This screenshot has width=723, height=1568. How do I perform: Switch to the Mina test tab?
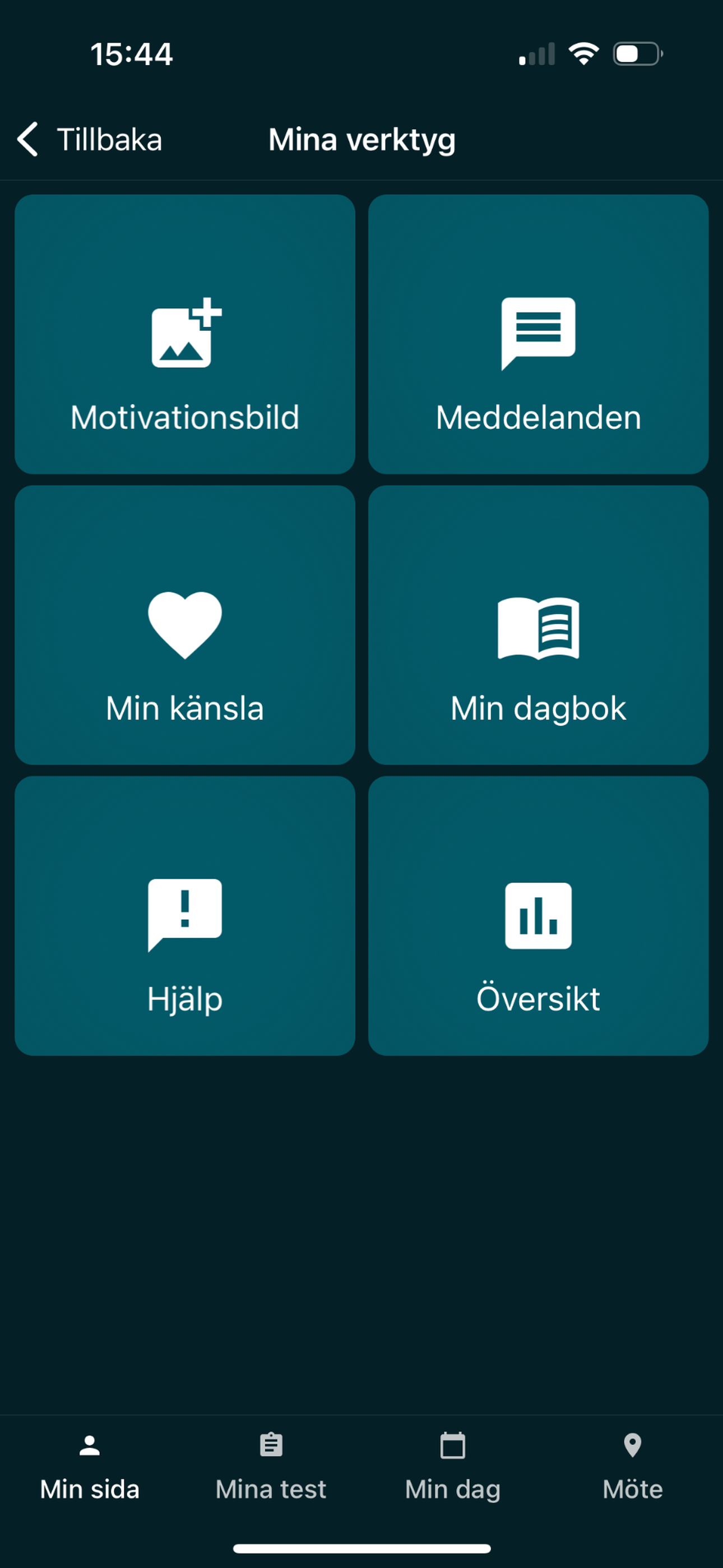pos(271,1468)
